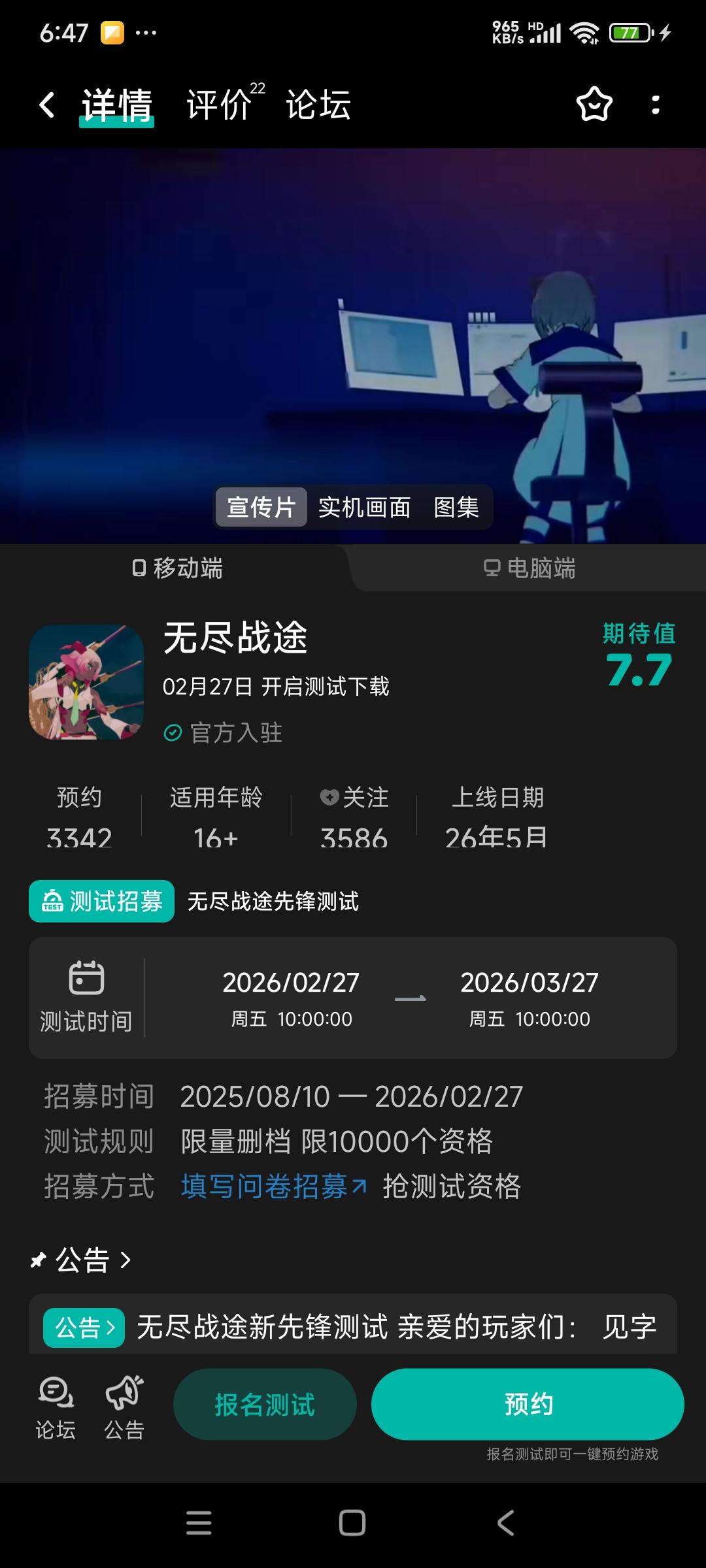Open the green 公告 announcement banner

tap(83, 1330)
